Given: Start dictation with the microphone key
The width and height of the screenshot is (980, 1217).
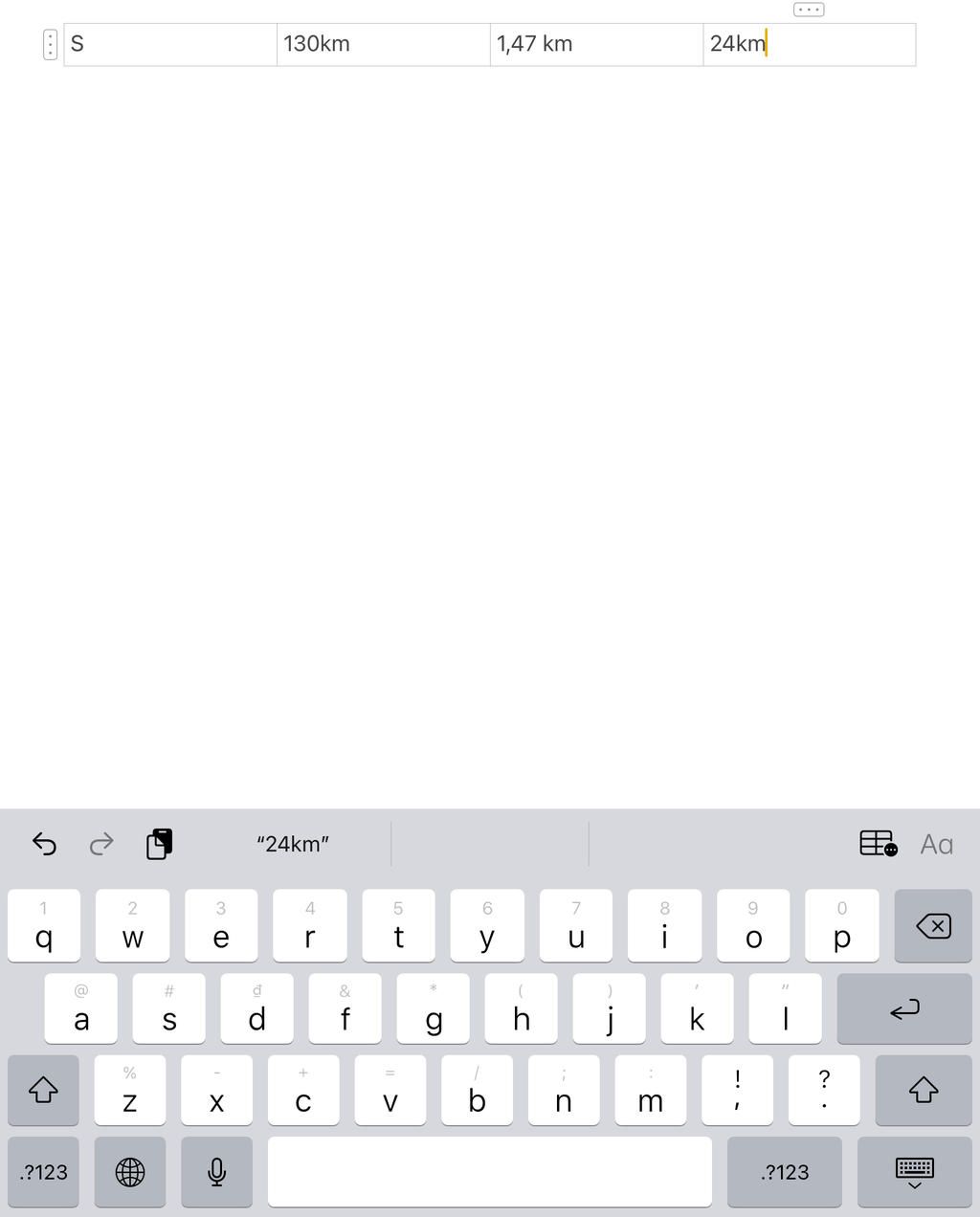Looking at the screenshot, I should (x=216, y=1172).
